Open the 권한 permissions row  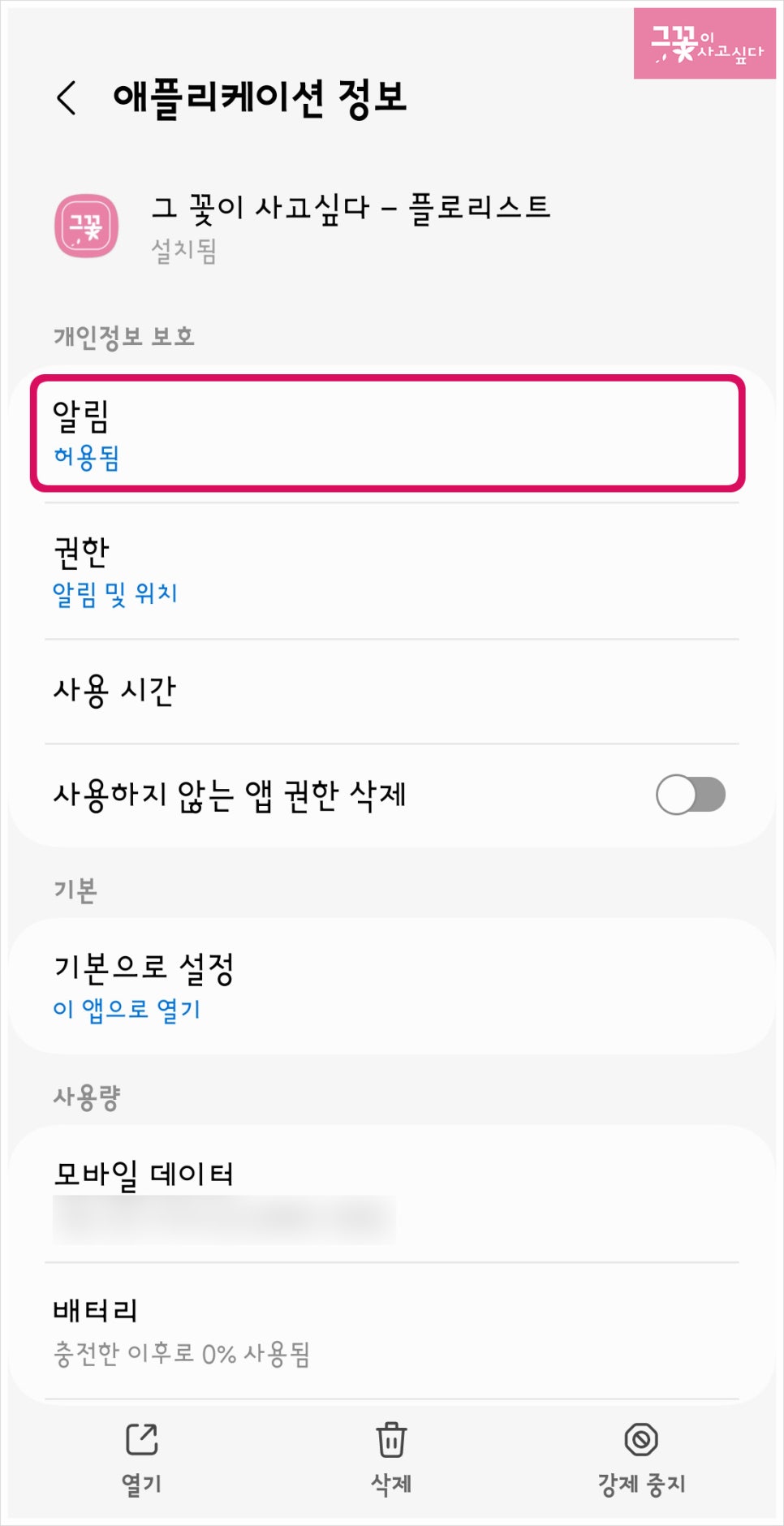click(x=392, y=571)
